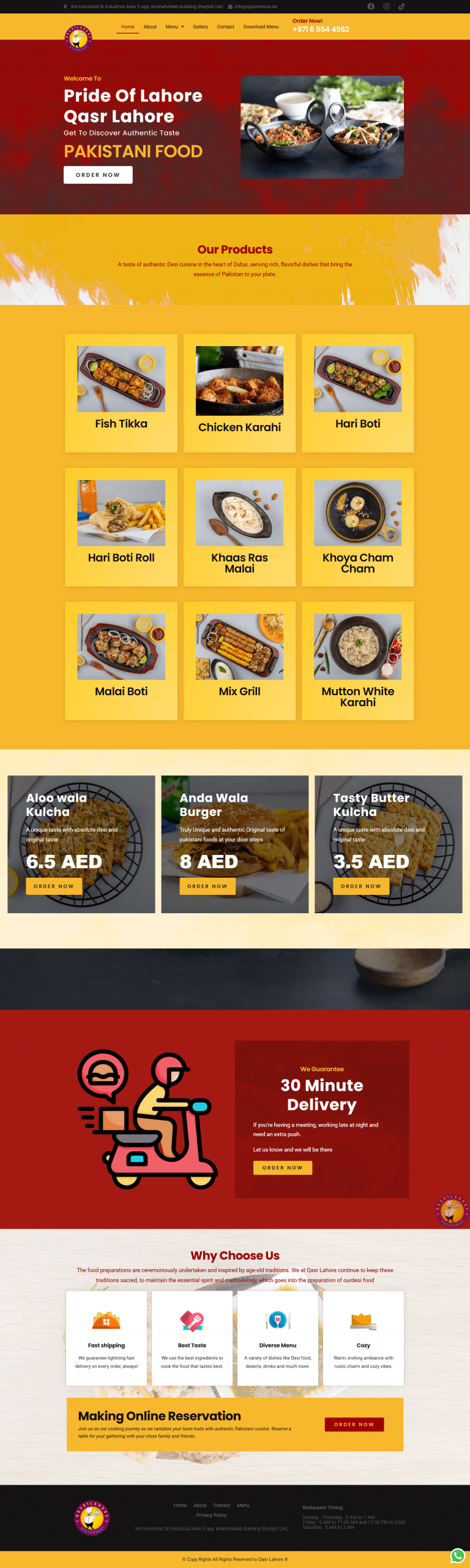This screenshot has height=1568, width=470.
Task: Go to the About page in the top menu
Action: (x=150, y=27)
